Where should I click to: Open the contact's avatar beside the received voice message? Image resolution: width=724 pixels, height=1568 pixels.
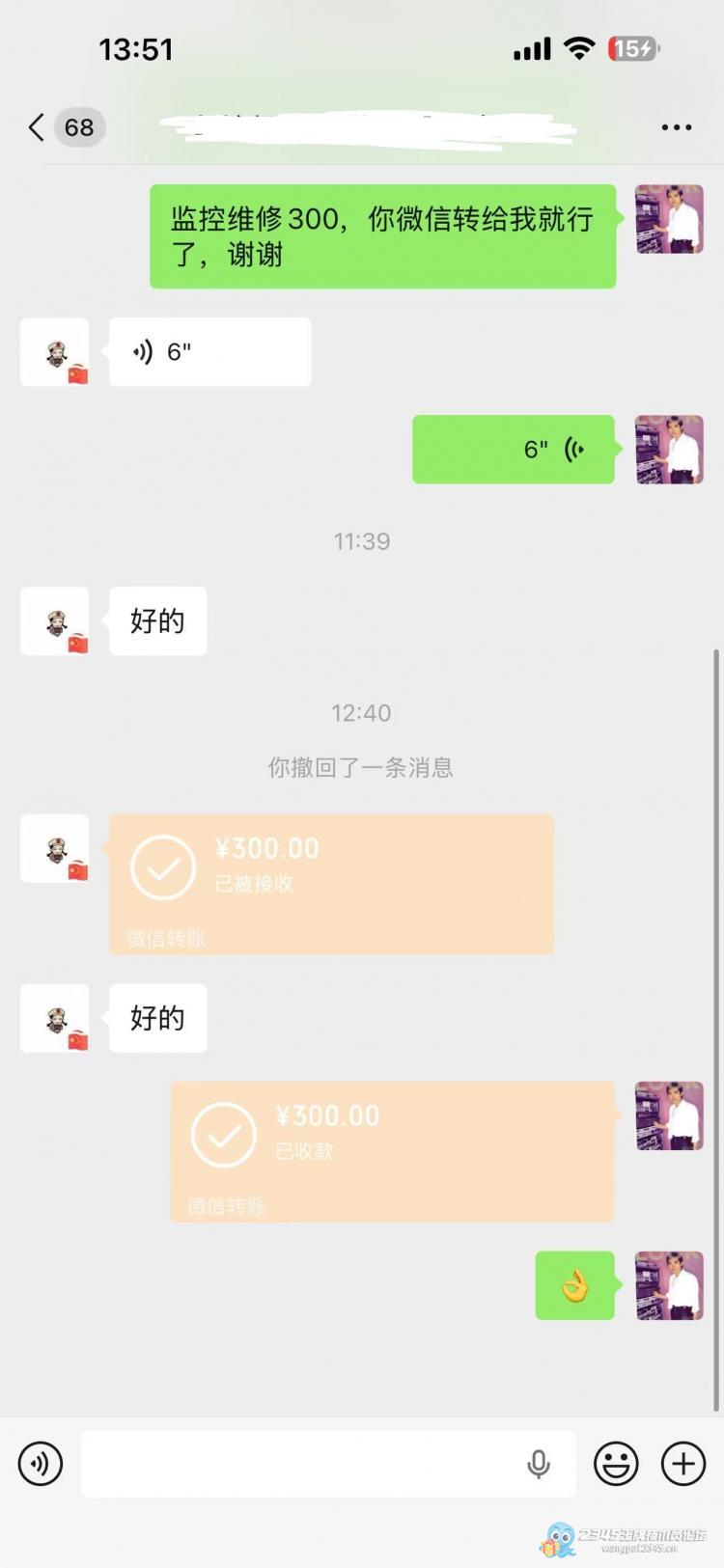[55, 352]
